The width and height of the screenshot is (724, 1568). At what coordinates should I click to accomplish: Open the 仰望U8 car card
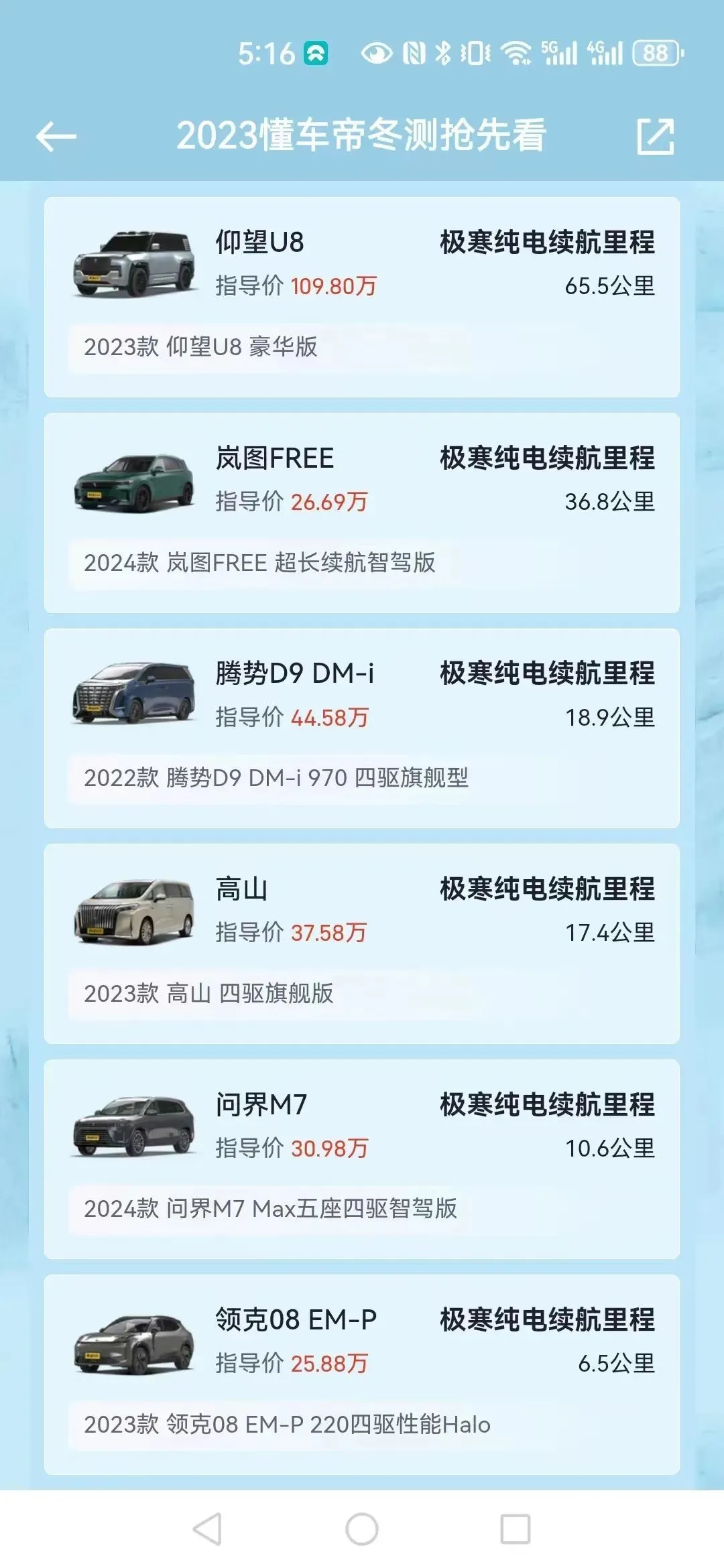tap(362, 297)
